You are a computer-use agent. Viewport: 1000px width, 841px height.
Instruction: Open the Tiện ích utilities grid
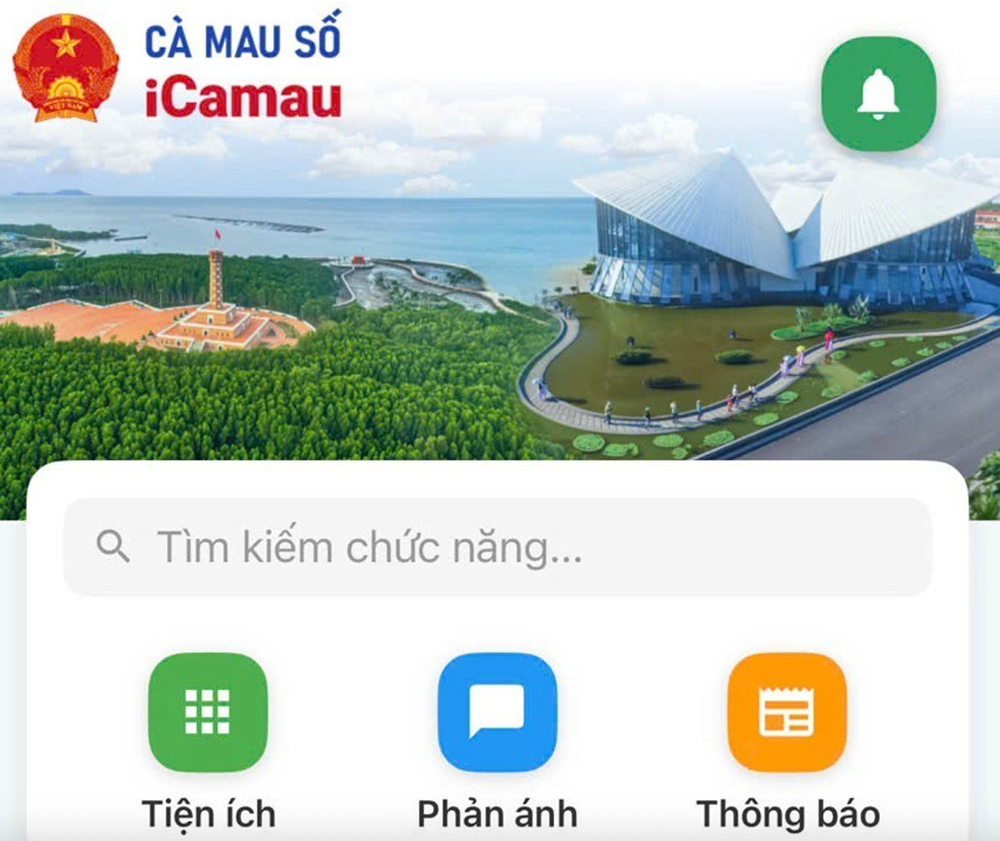pos(208,712)
